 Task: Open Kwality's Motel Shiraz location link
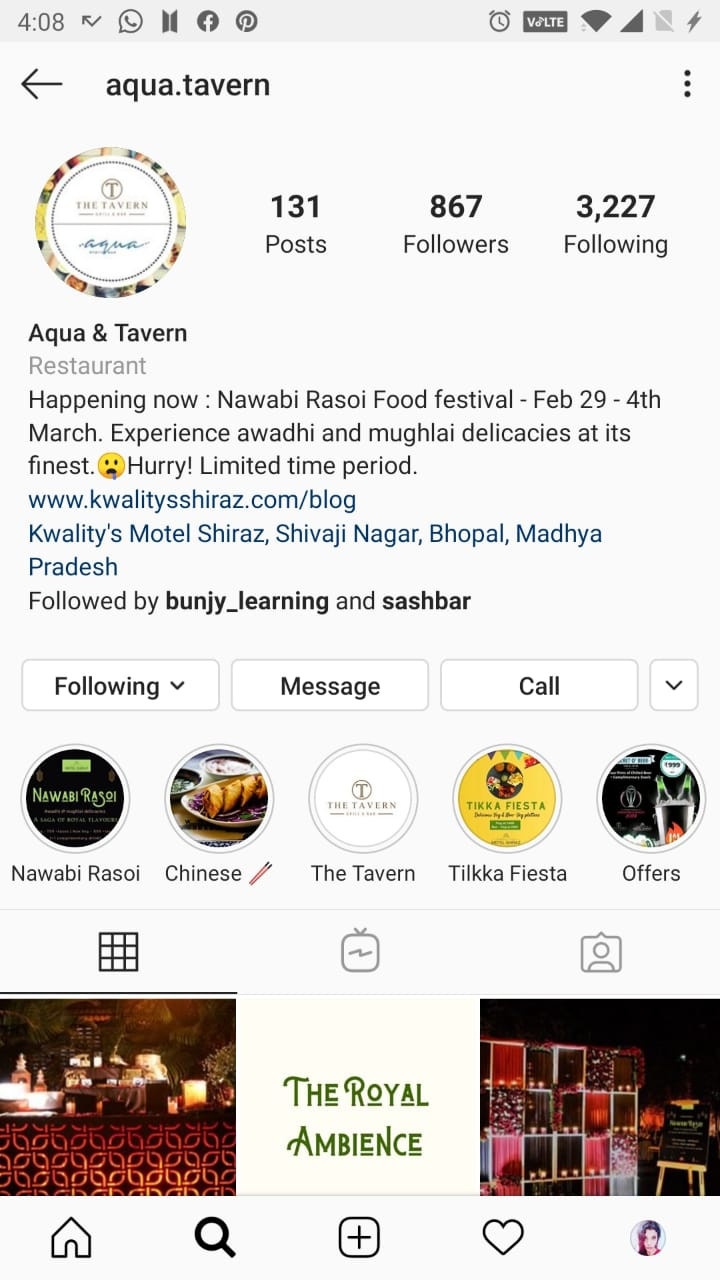pos(314,534)
